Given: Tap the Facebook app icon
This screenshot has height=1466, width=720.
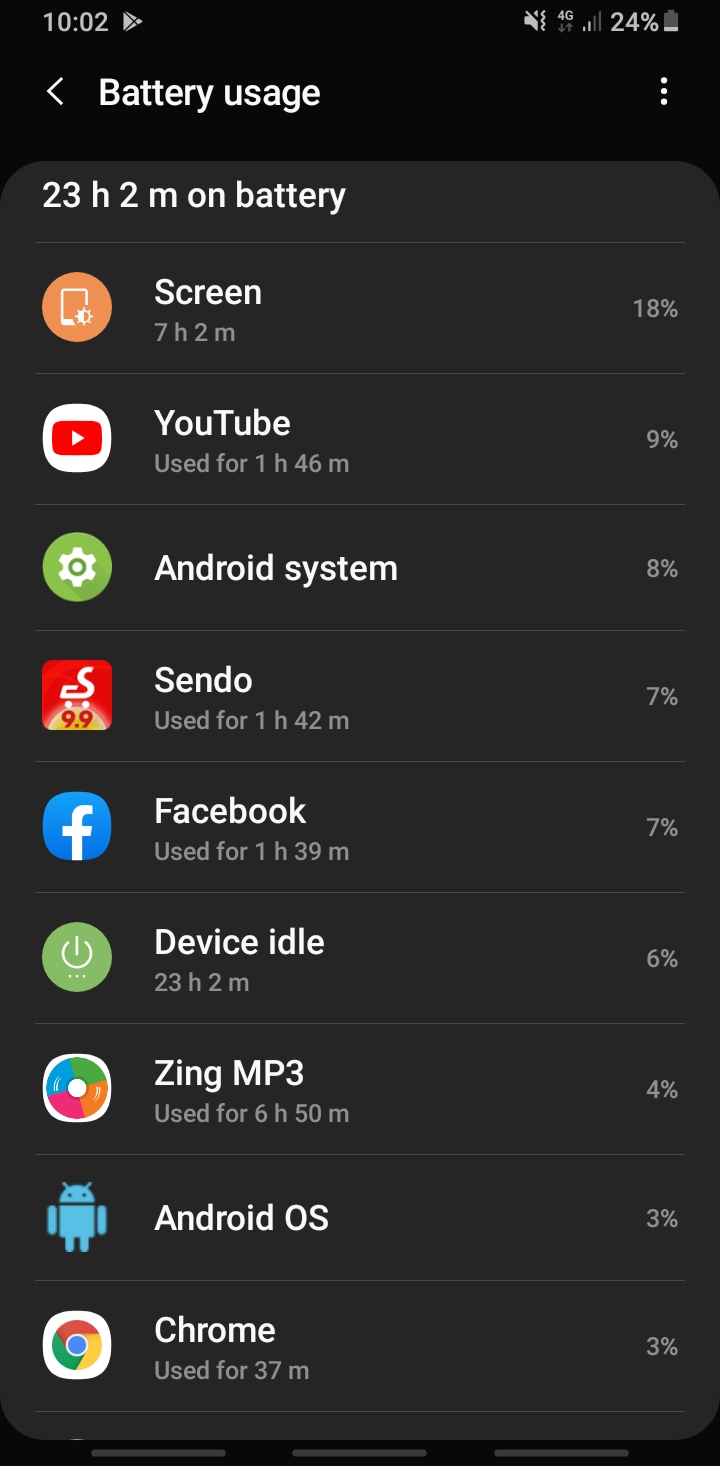Looking at the screenshot, I should coord(76,826).
